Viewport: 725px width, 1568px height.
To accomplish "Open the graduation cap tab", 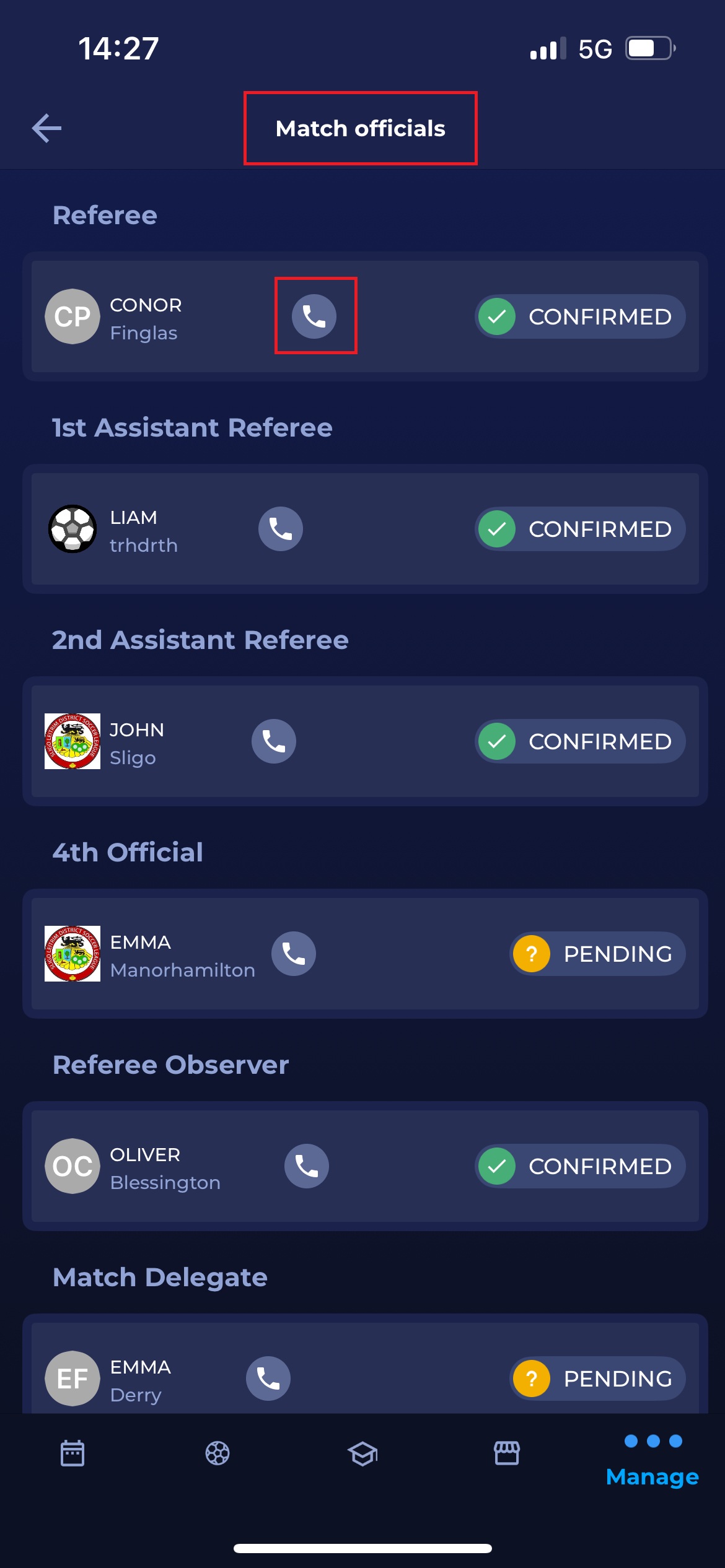I will pos(362,1453).
